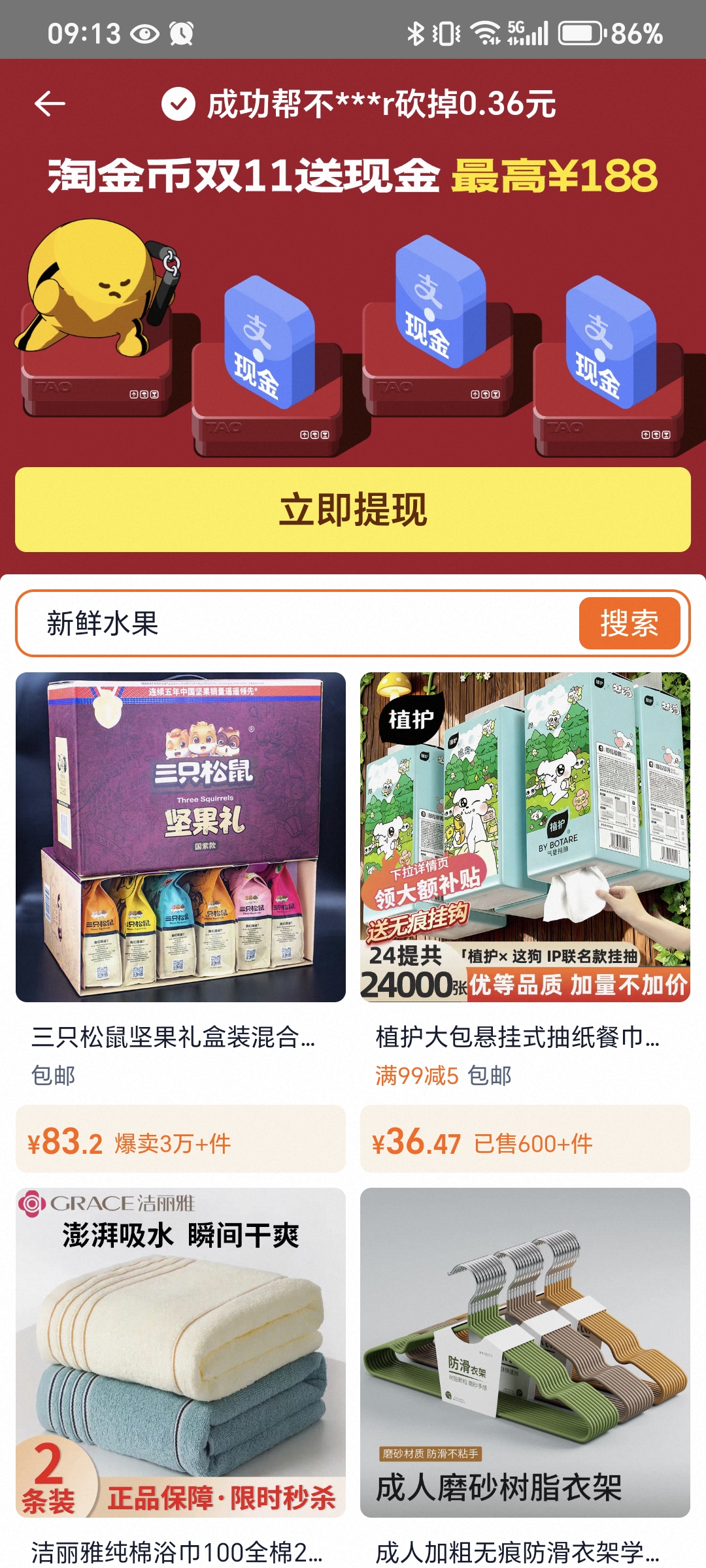The height and width of the screenshot is (1568, 706).
Task: Go back using the top-left arrow
Action: [x=50, y=103]
